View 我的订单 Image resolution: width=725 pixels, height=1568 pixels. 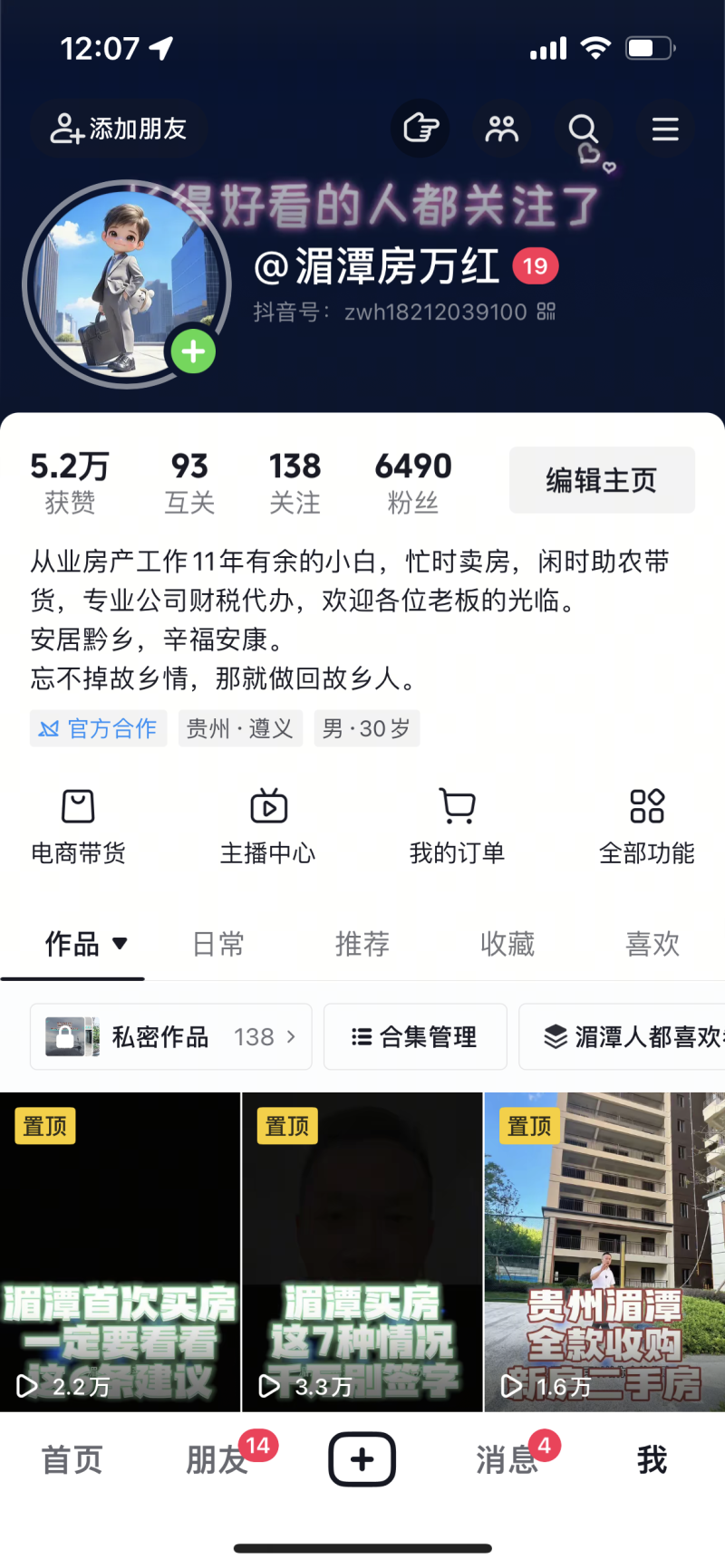pos(457,826)
